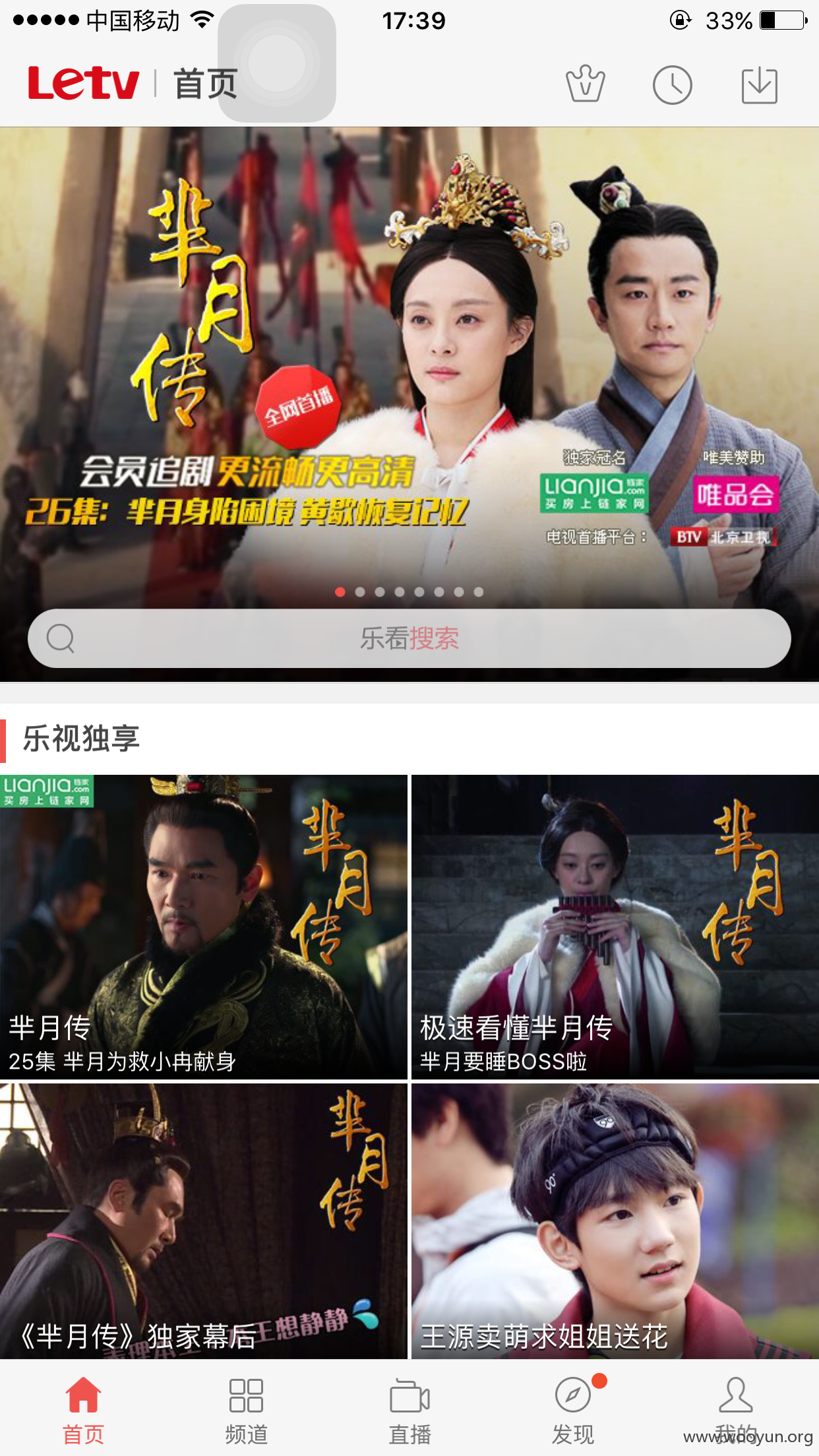Open the VIP crown icon
Screen dimensions: 819x1456
(585, 84)
